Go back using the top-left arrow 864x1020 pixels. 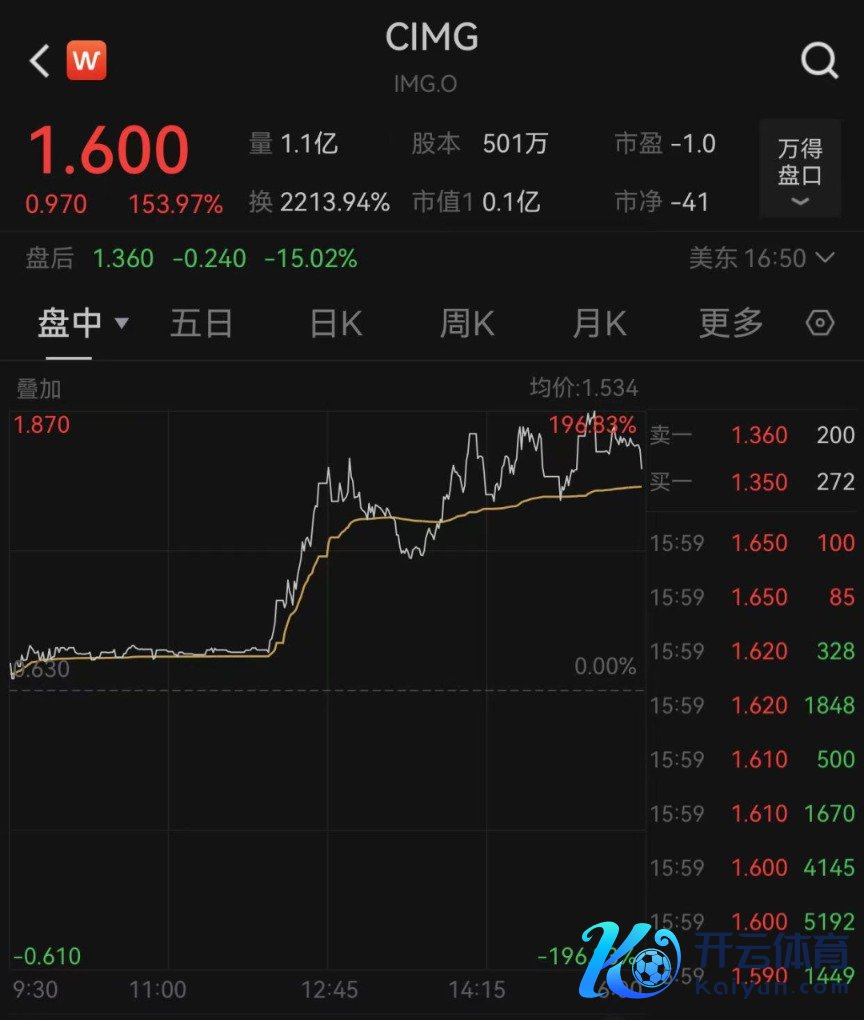click(40, 62)
